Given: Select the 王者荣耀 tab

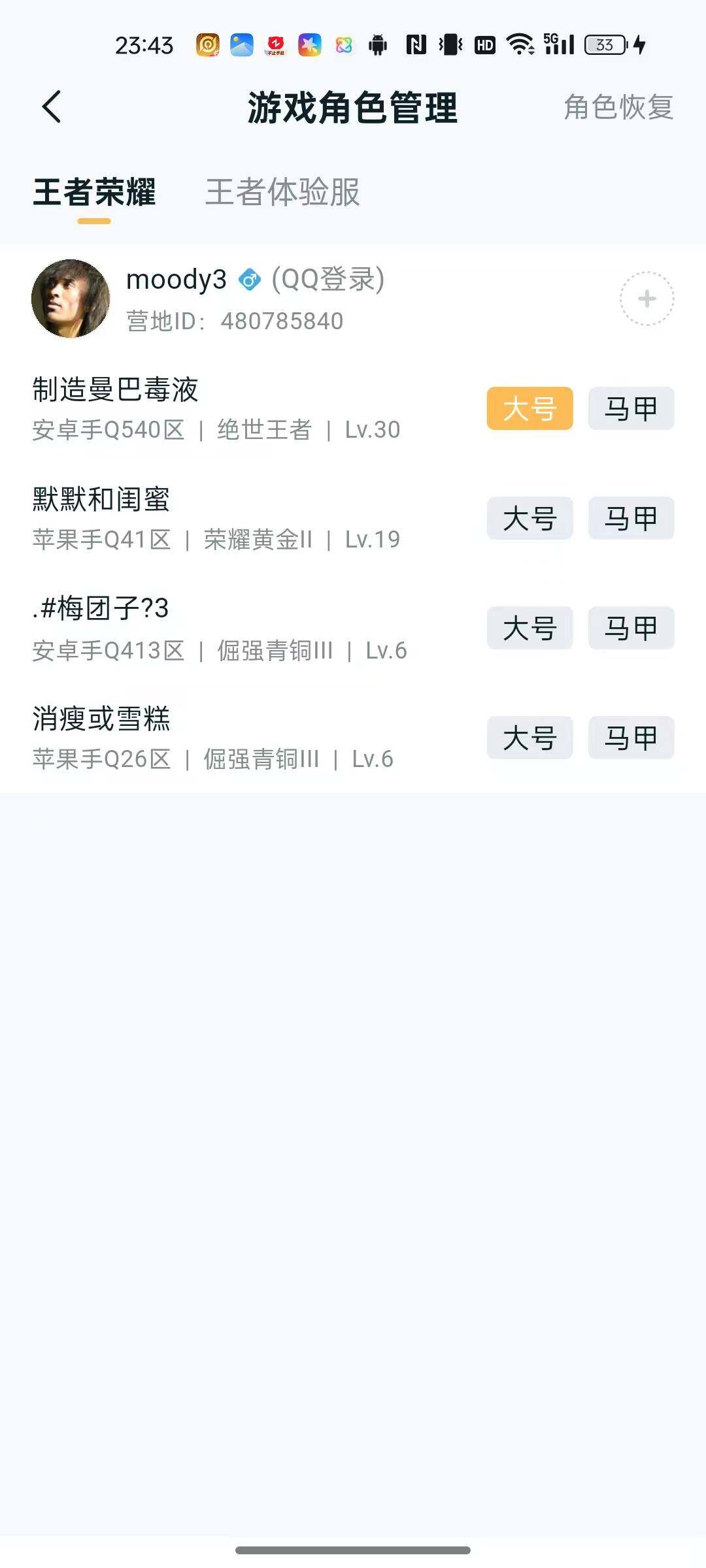Looking at the screenshot, I should click(95, 191).
